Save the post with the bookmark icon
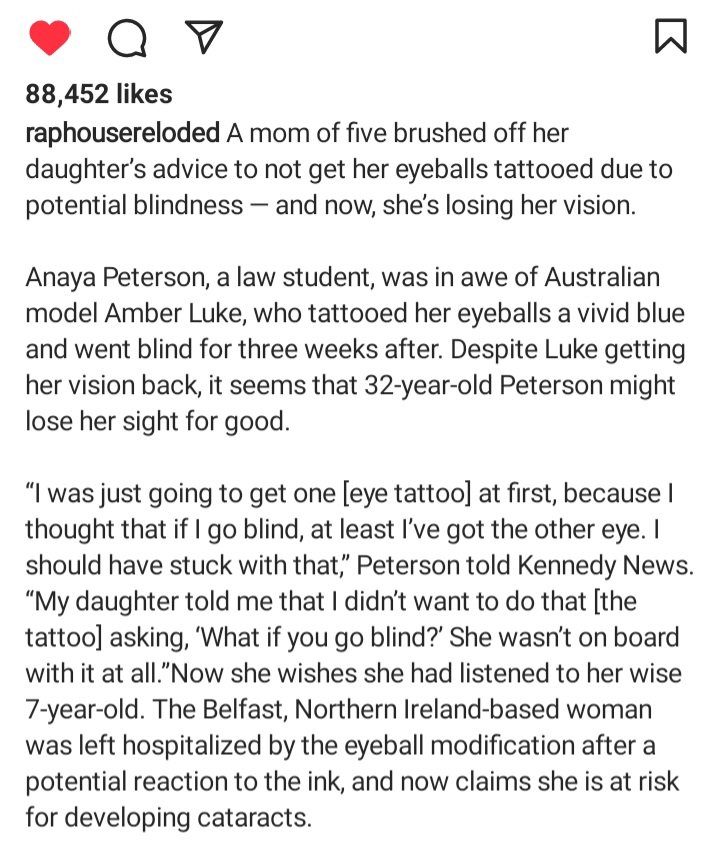The width and height of the screenshot is (720, 864). [670, 36]
